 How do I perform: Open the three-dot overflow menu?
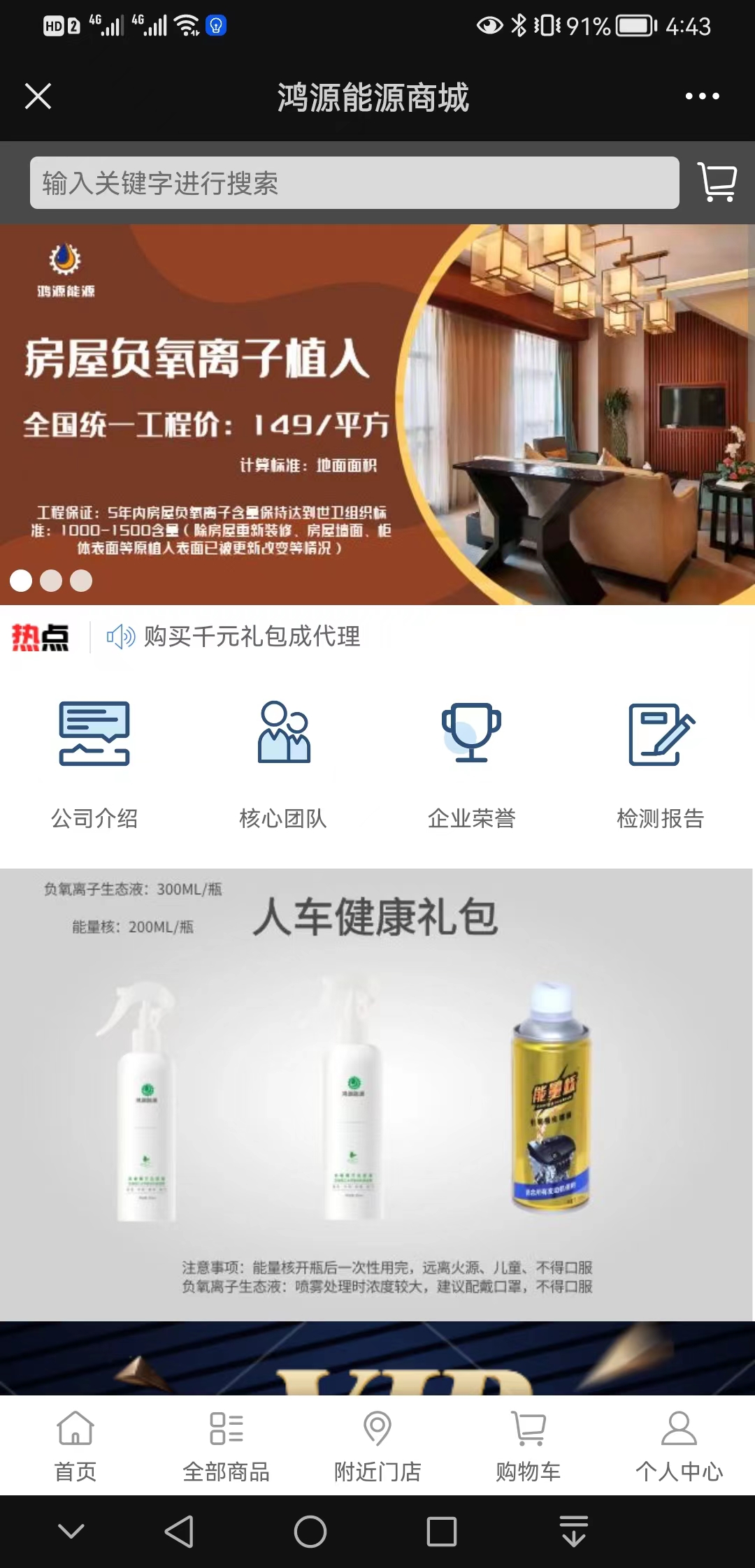[x=702, y=96]
